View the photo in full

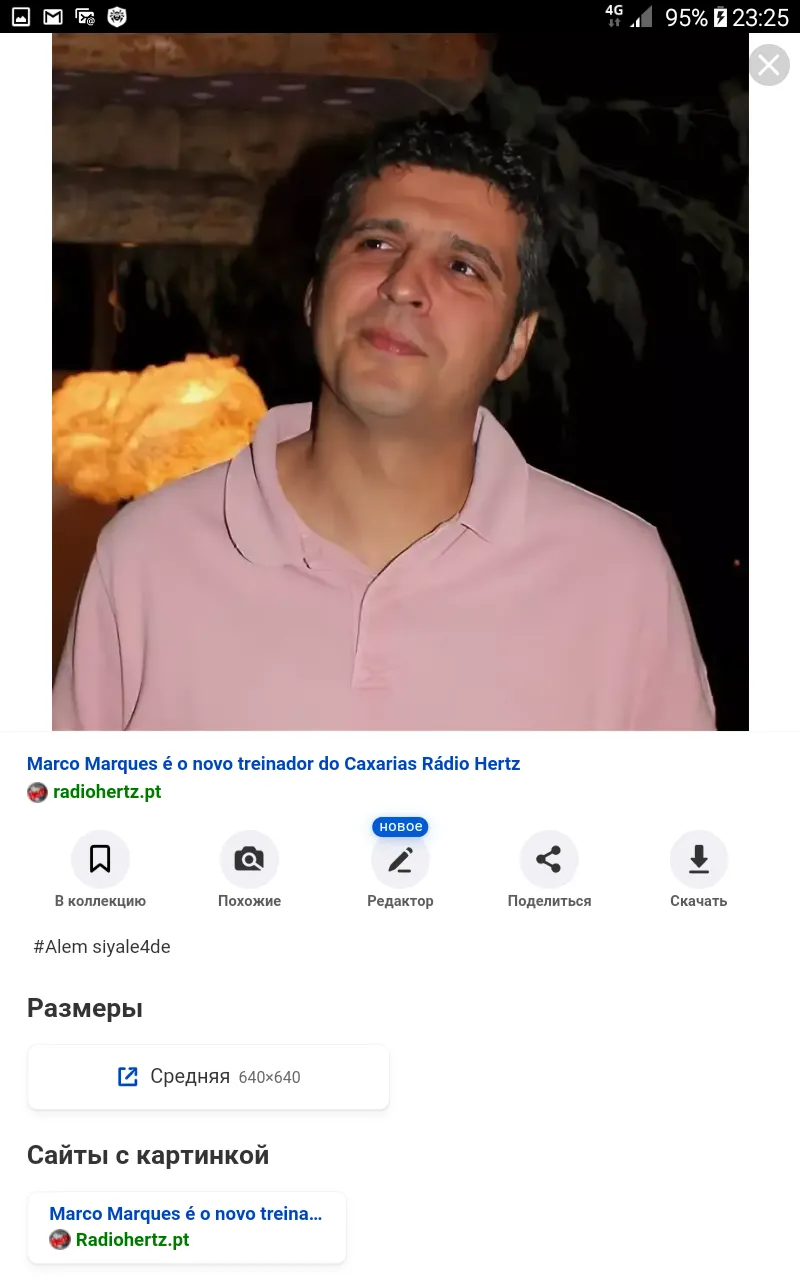point(400,382)
